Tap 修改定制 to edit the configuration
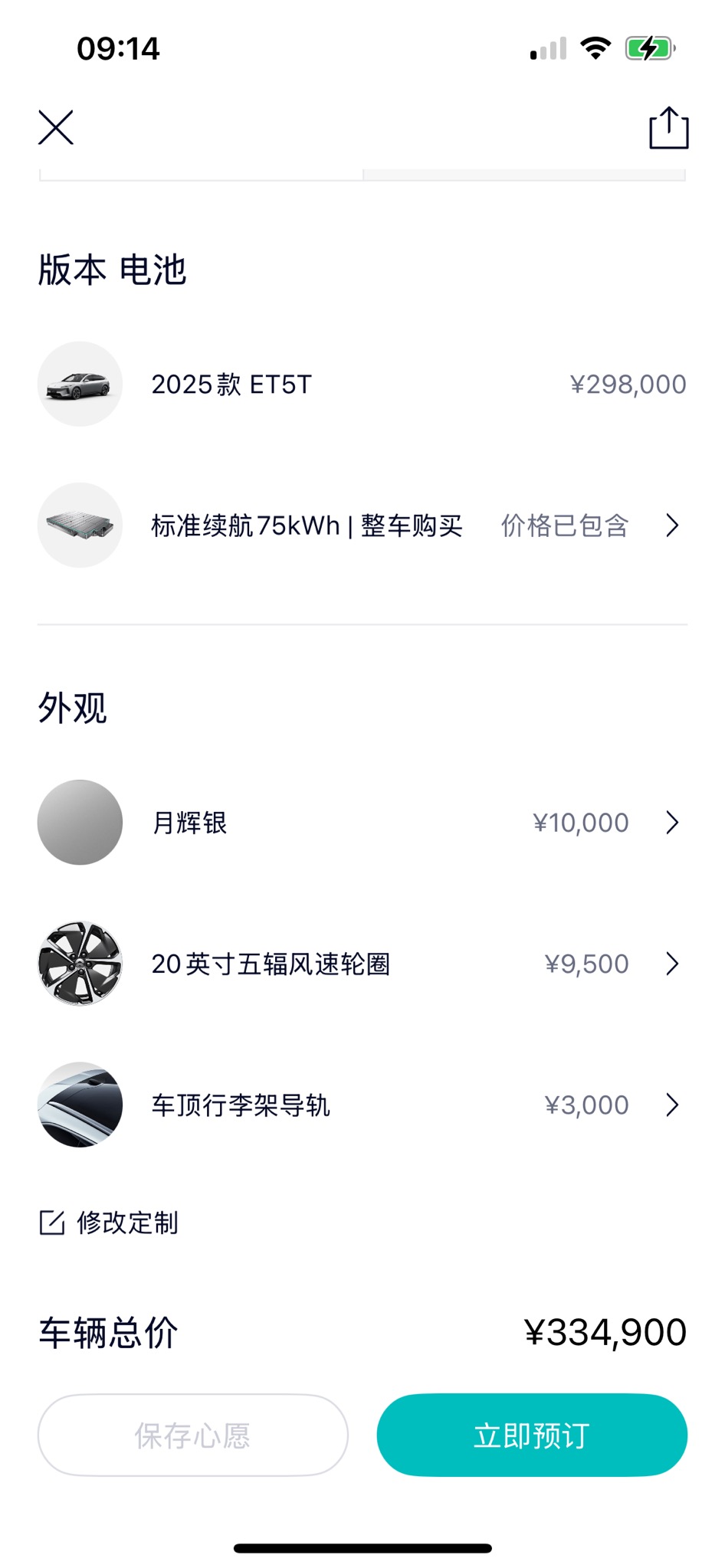The height and width of the screenshot is (1568, 725). coord(110,1223)
